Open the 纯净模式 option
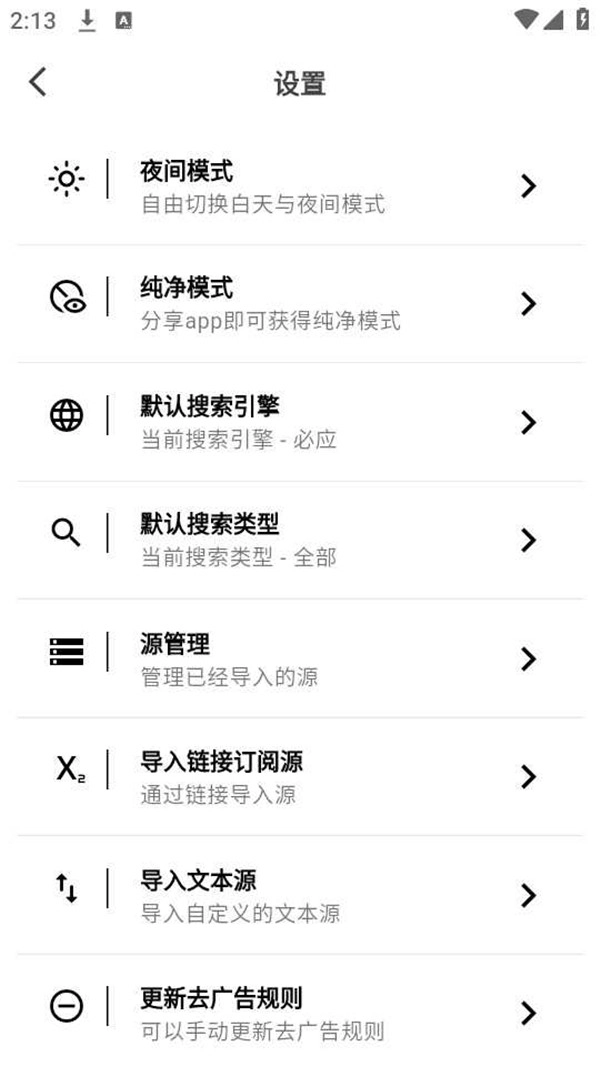This screenshot has height=1066, width=600. click(x=300, y=304)
